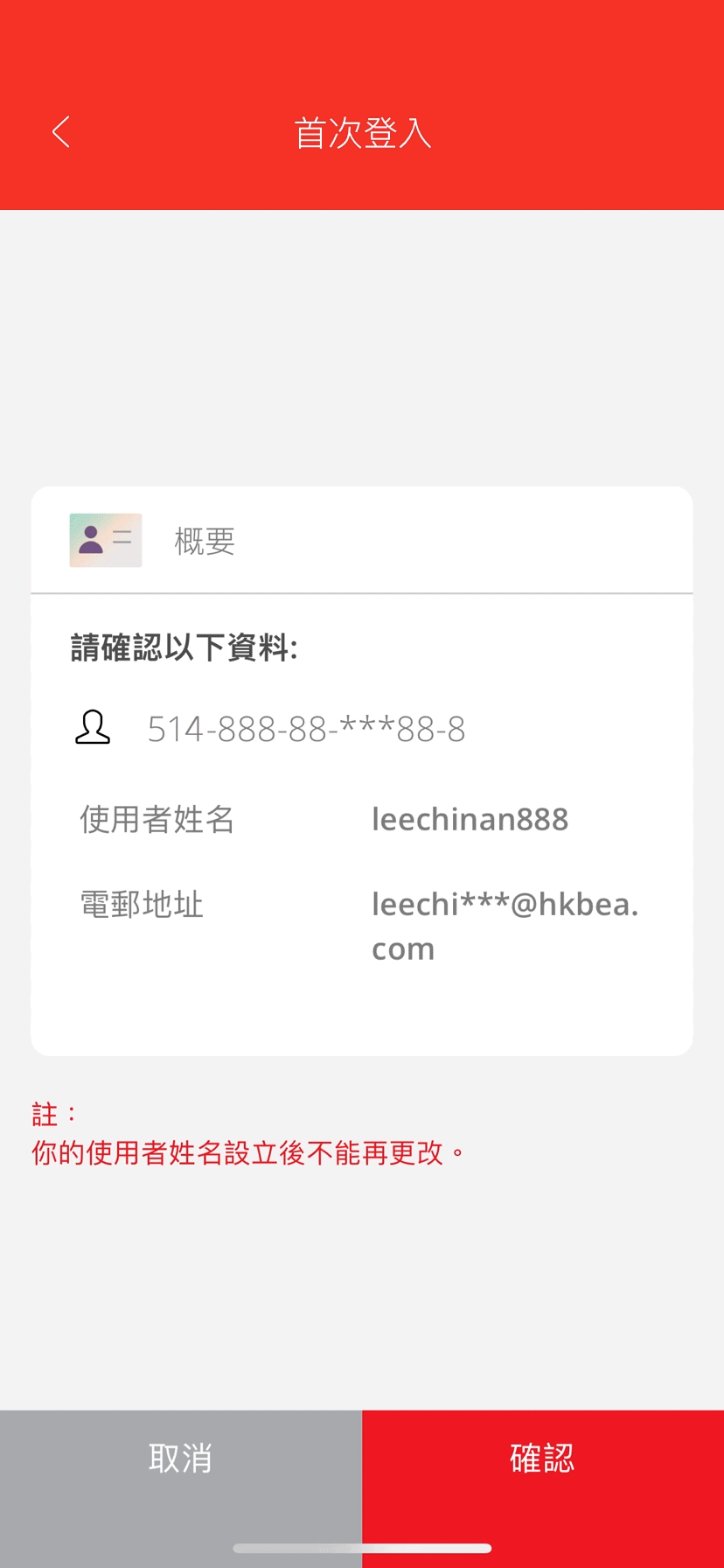
Task: Go back from 首次登入 screen
Action: click(60, 133)
